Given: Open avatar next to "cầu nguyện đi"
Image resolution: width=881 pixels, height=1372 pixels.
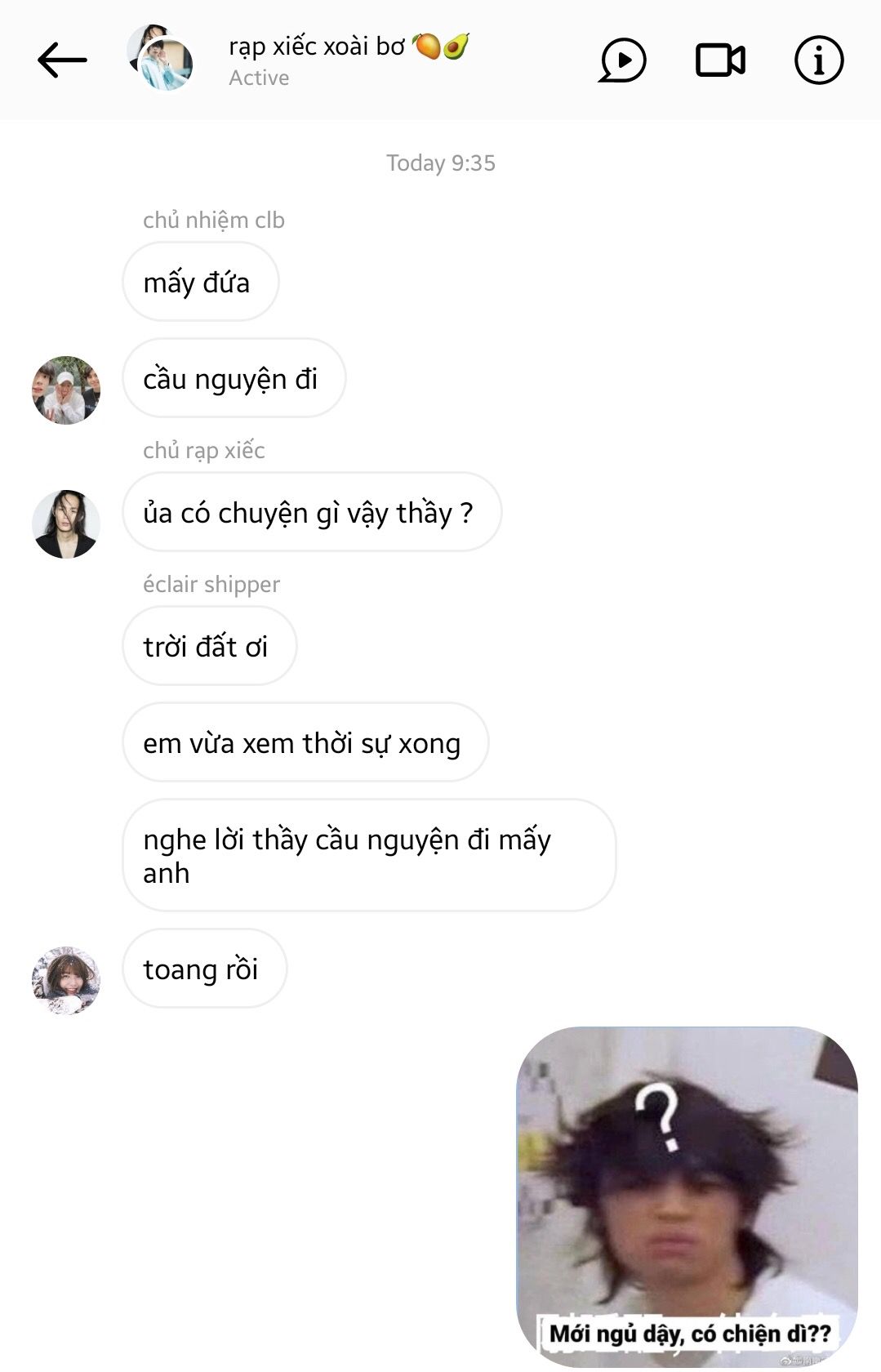Looking at the screenshot, I should (65, 390).
